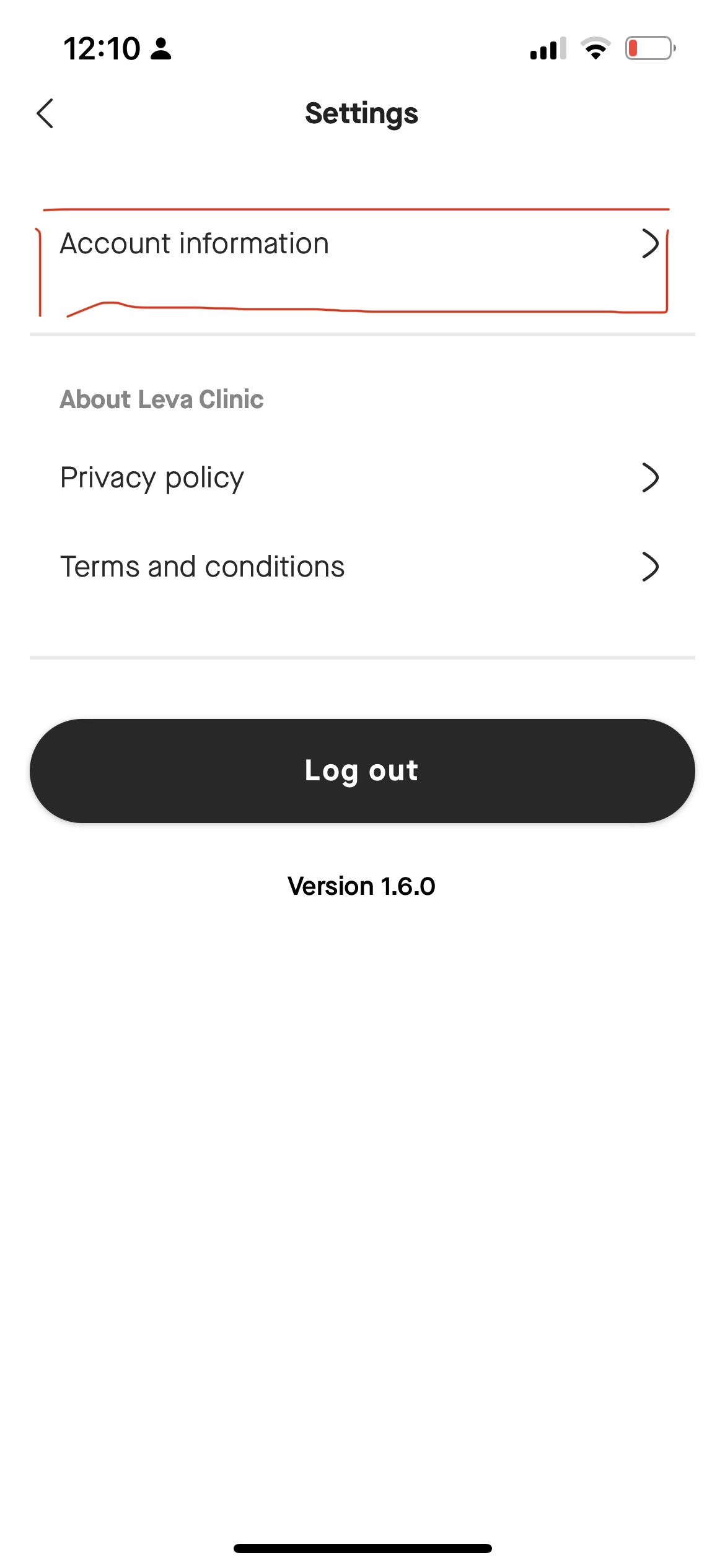
Task: Tap the Log out button
Action: click(362, 771)
